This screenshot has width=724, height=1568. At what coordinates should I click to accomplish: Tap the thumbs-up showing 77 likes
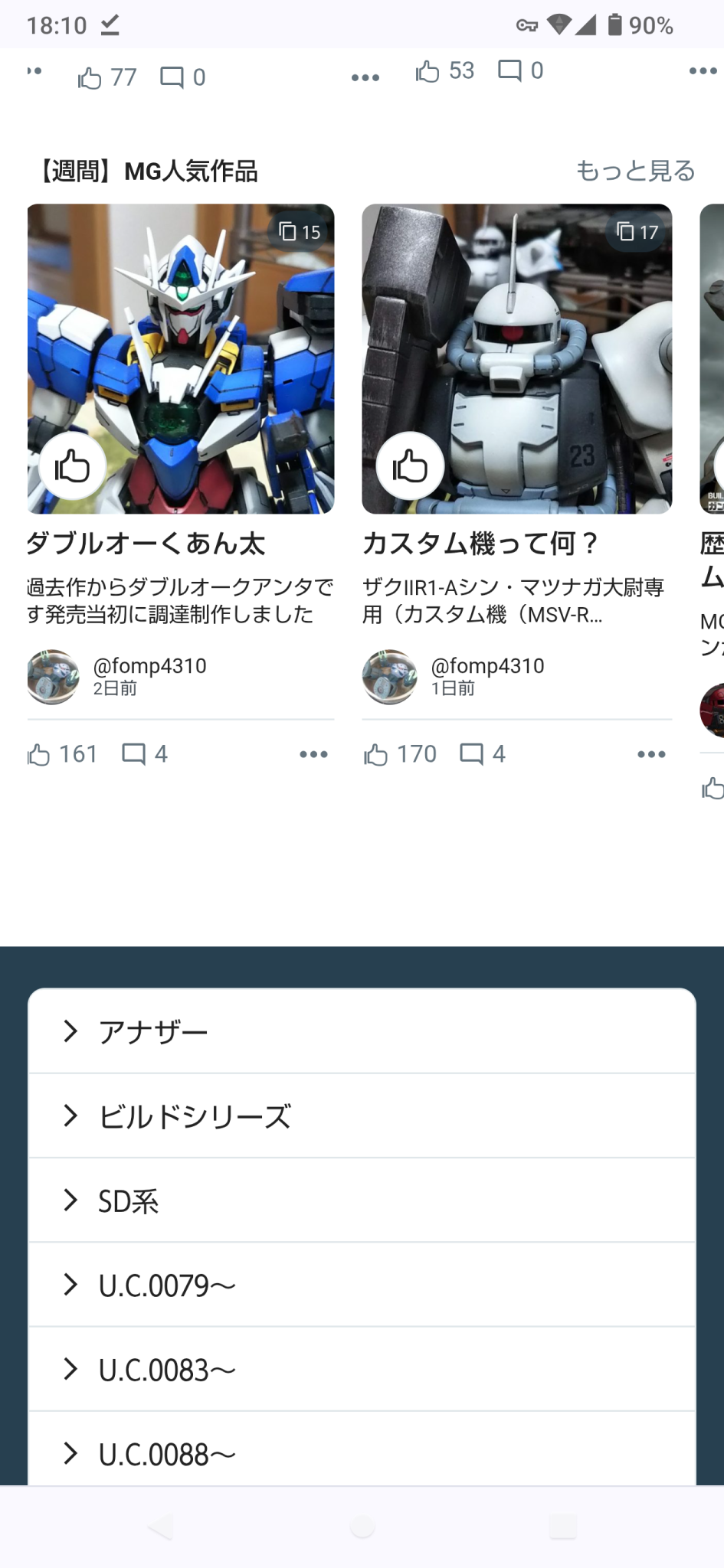[90, 77]
